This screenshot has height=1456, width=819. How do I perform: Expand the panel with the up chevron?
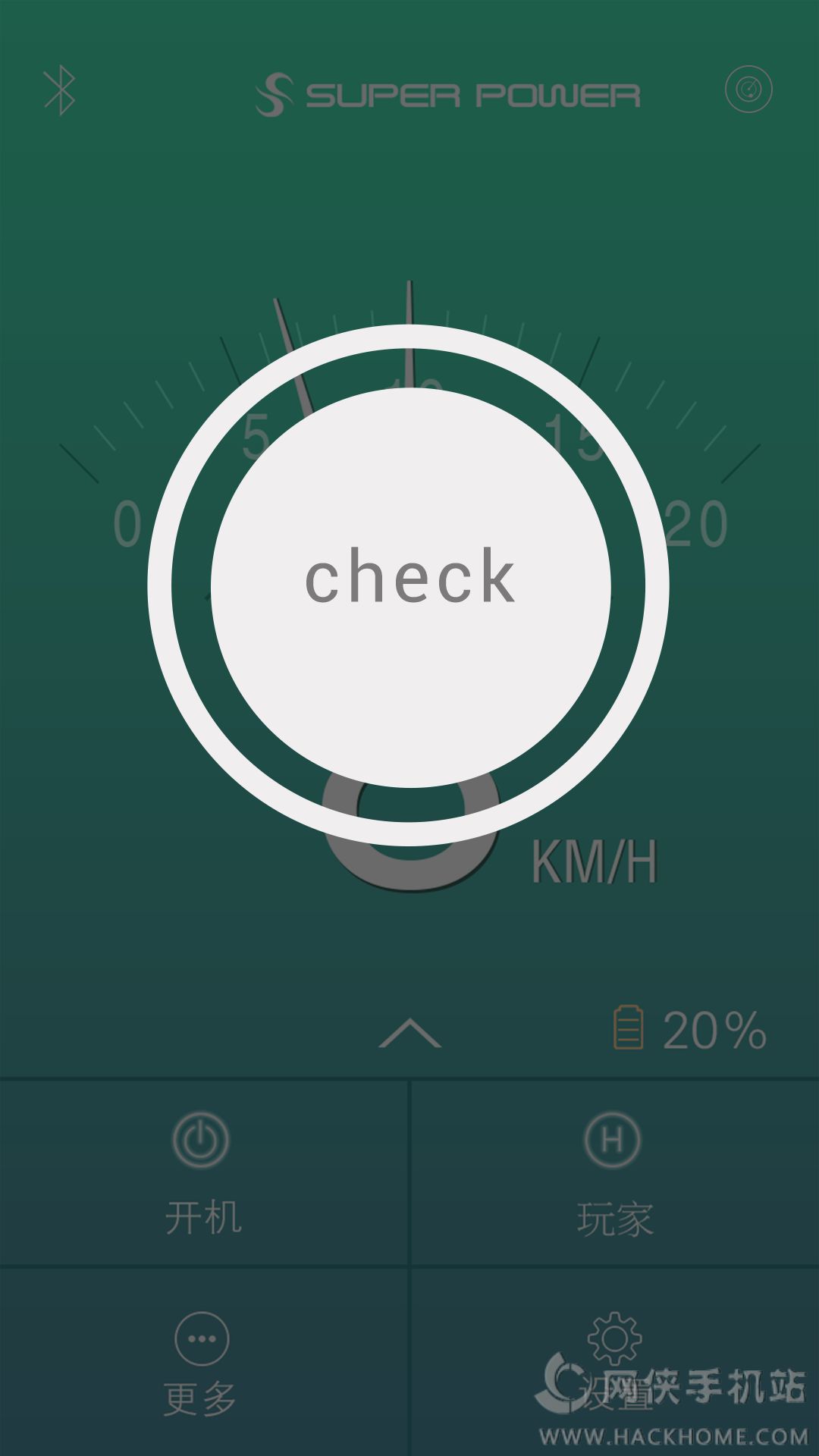[409, 1033]
